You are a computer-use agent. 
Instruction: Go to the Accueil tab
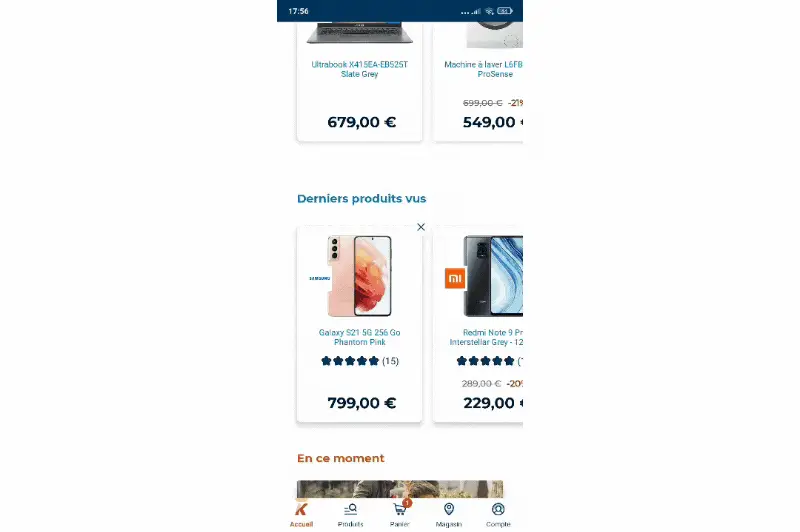[x=301, y=514]
